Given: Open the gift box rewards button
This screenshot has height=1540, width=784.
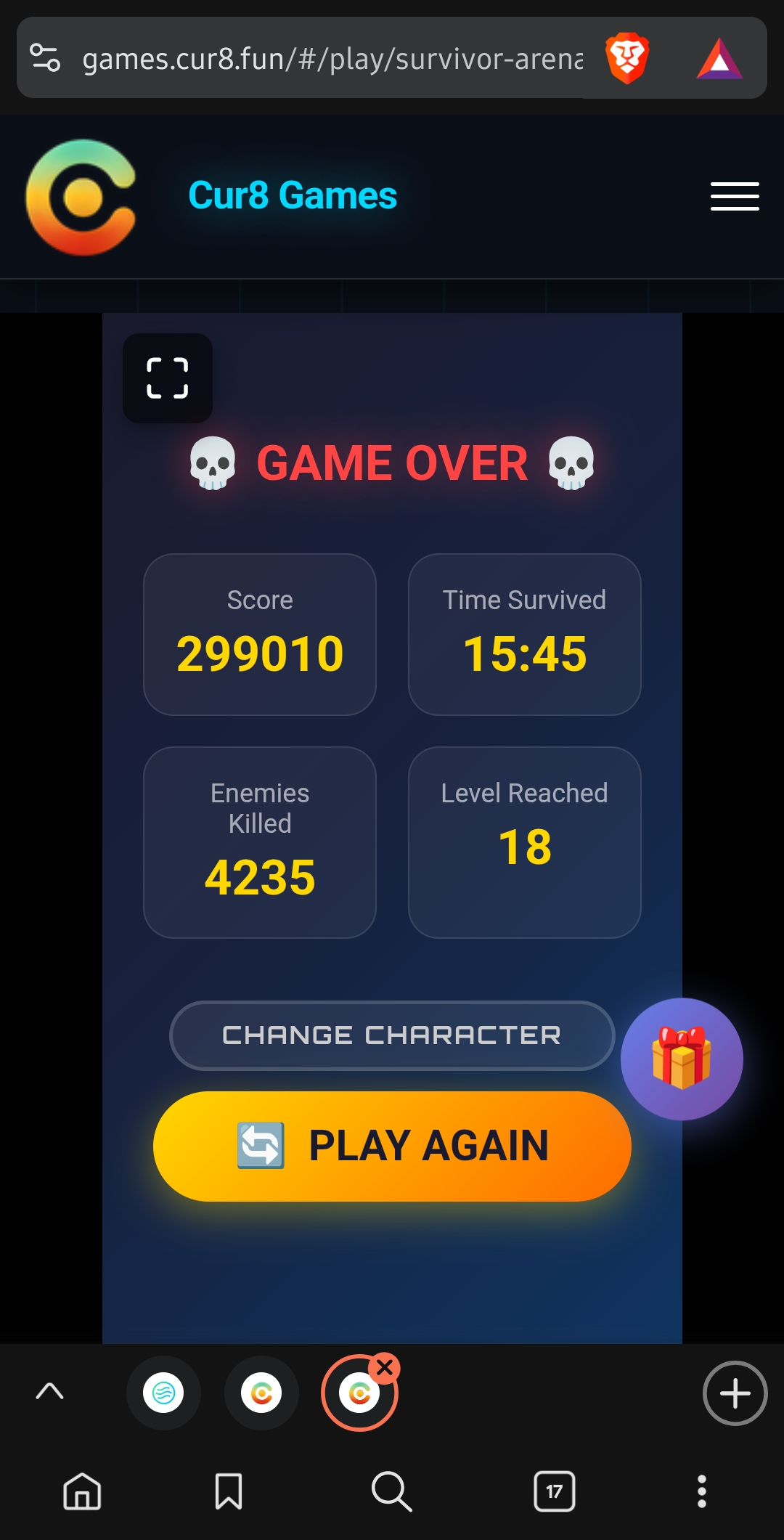Looking at the screenshot, I should [x=681, y=1059].
